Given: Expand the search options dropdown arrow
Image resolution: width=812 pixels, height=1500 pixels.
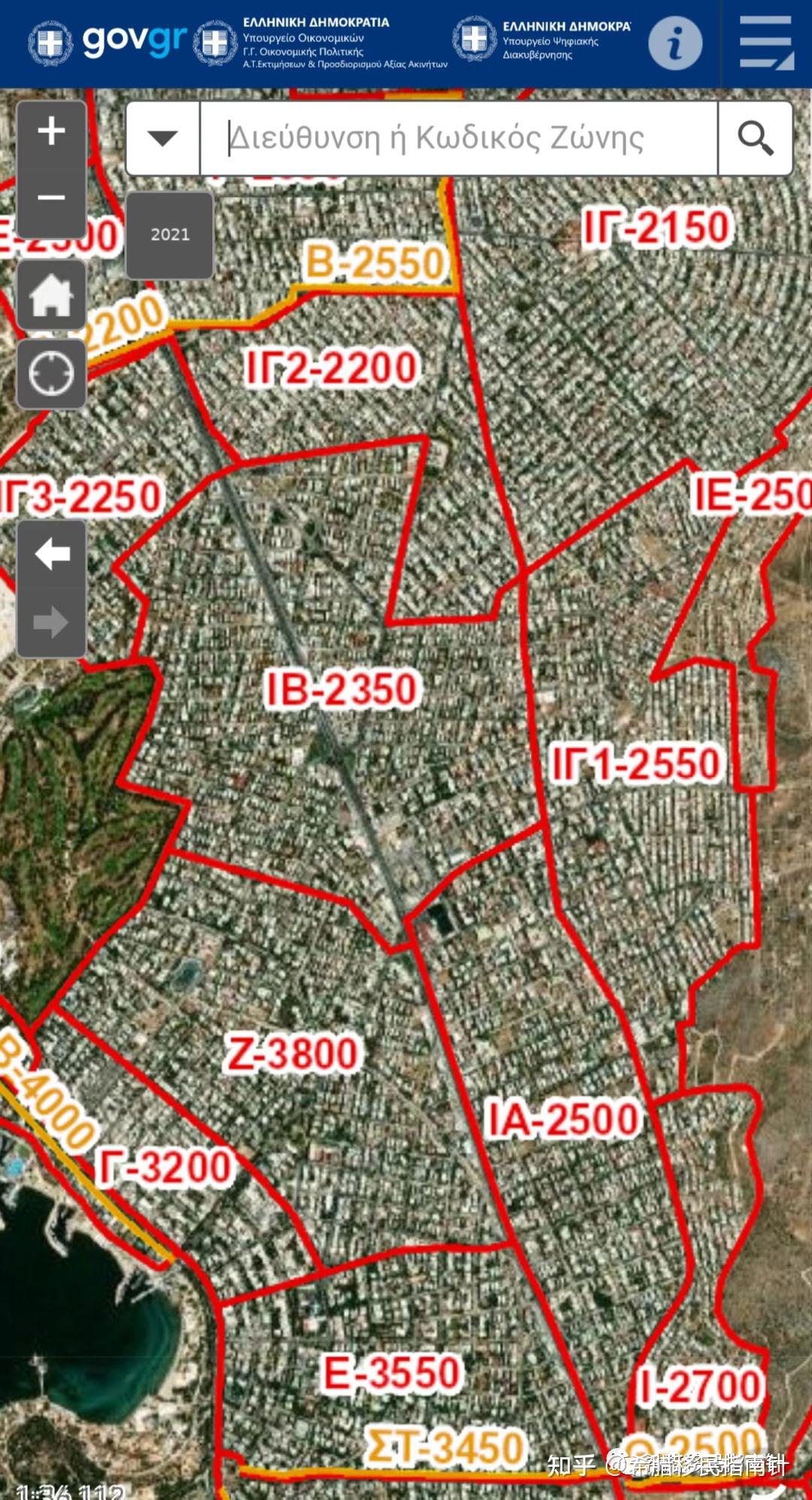Looking at the screenshot, I should [162, 138].
